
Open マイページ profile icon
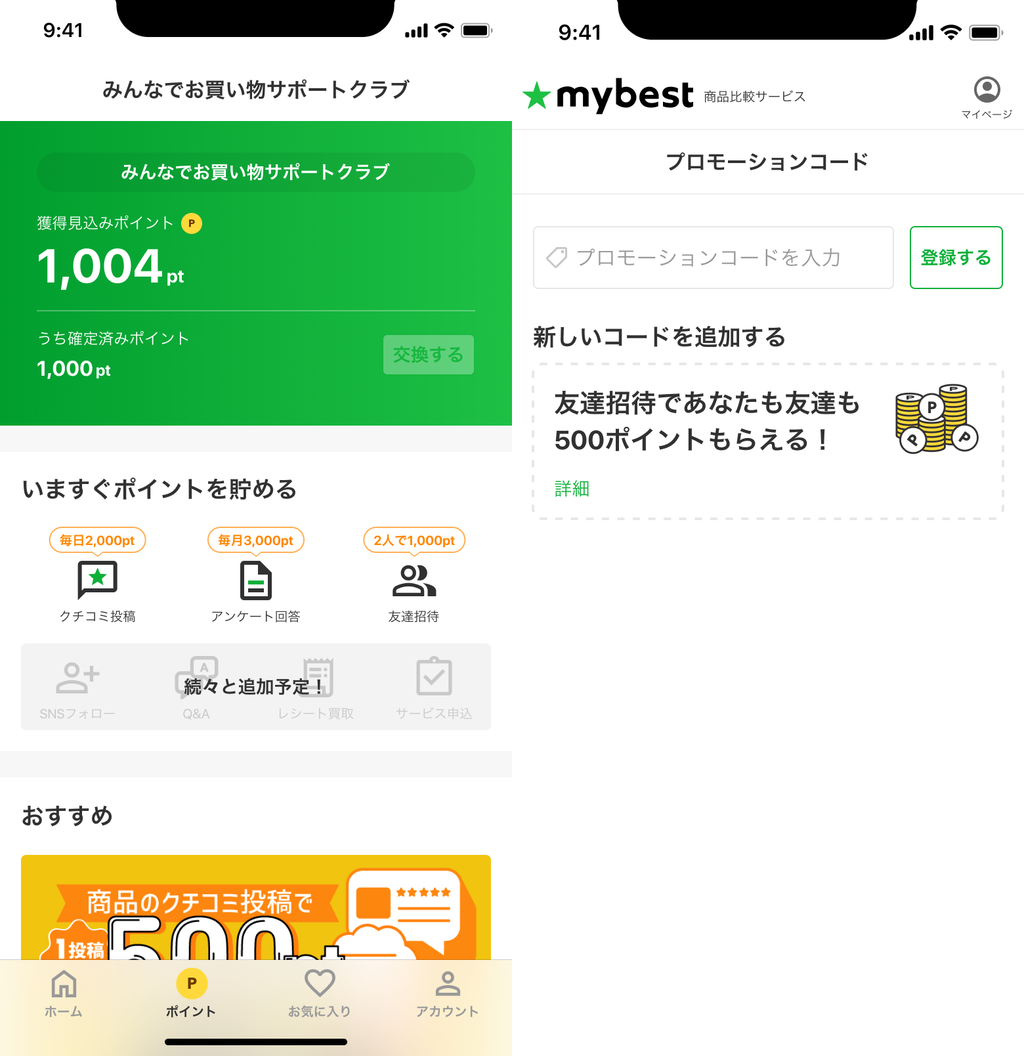pos(986,96)
